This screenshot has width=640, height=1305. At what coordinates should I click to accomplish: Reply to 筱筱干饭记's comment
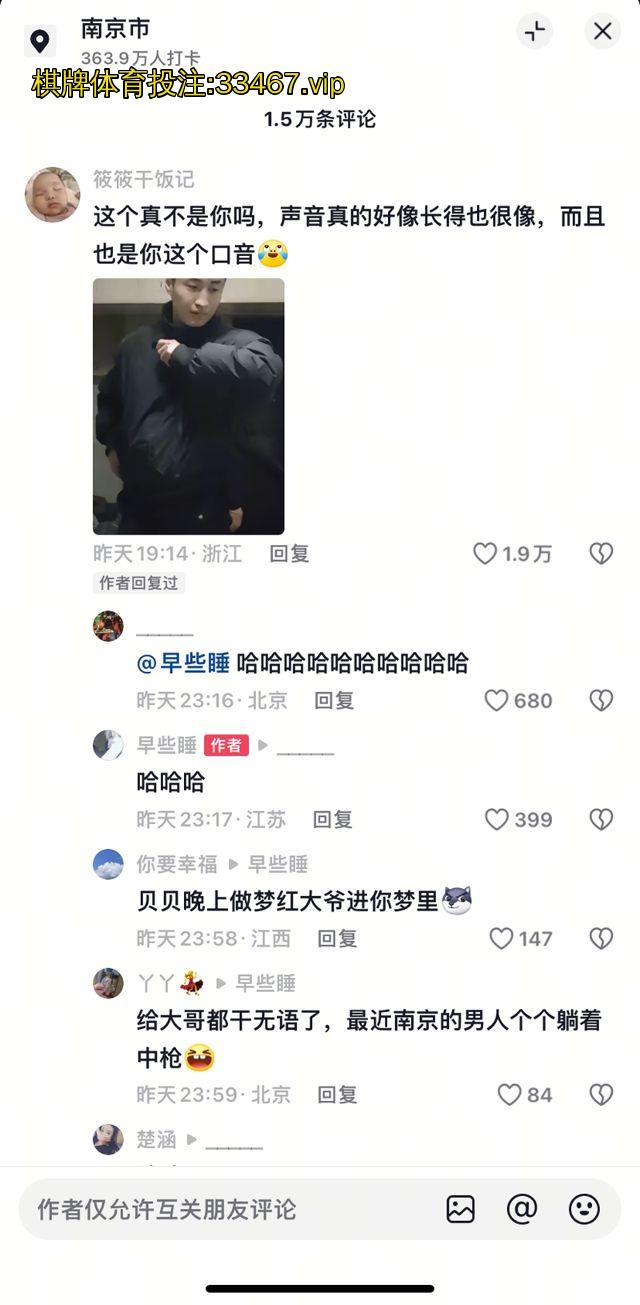(x=289, y=554)
